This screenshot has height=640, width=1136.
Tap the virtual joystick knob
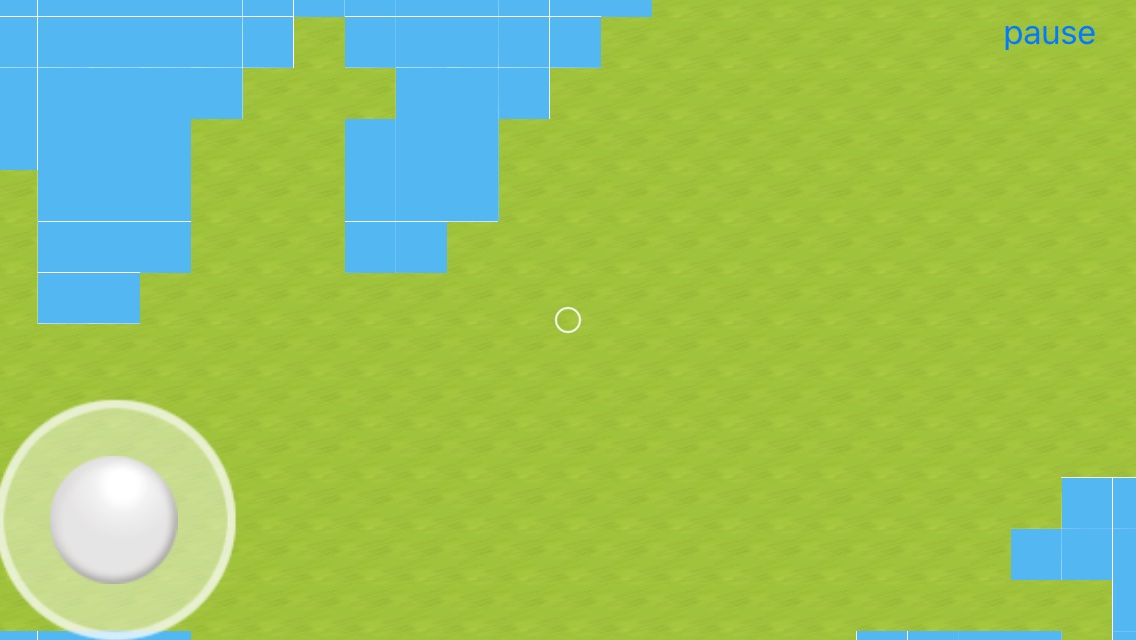tap(114, 519)
